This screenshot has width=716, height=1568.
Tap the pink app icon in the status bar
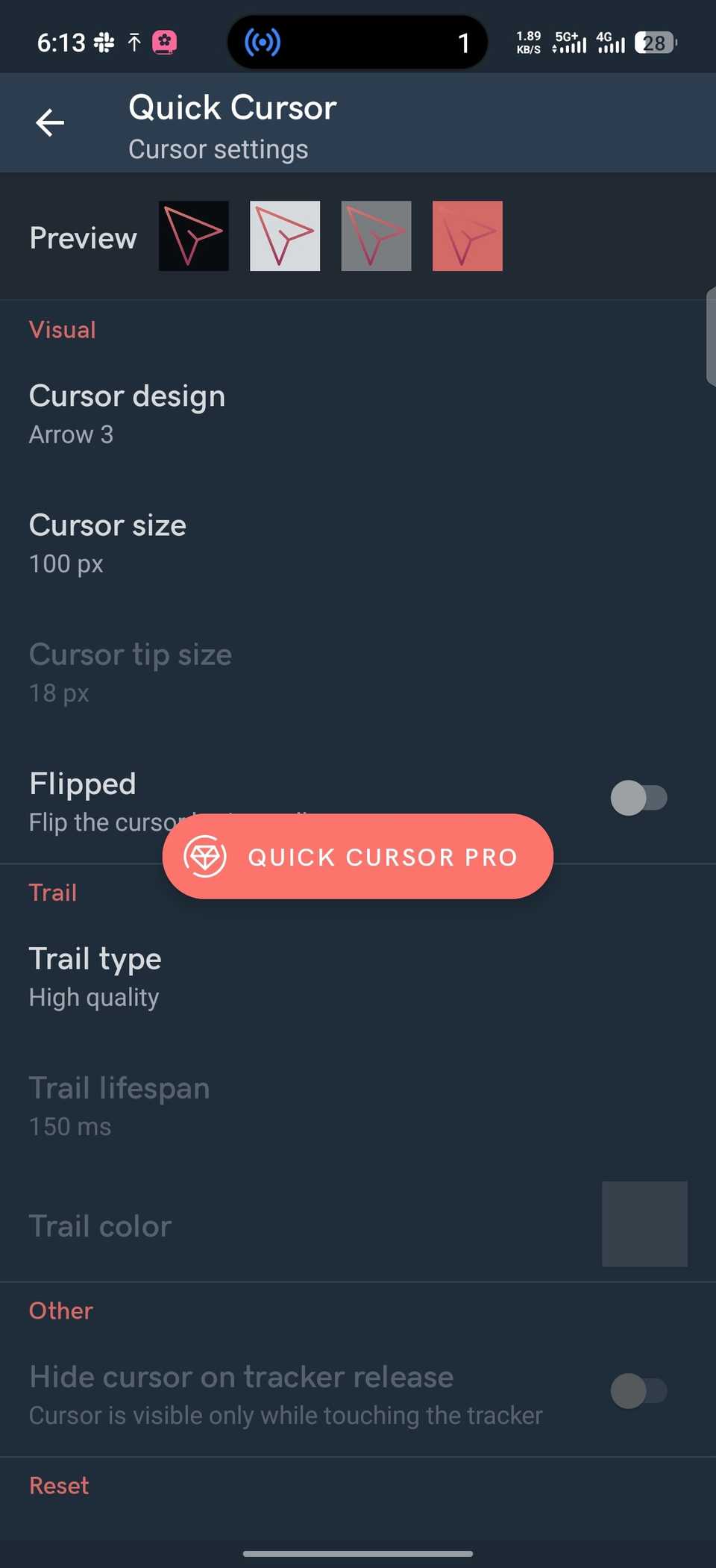click(x=164, y=42)
